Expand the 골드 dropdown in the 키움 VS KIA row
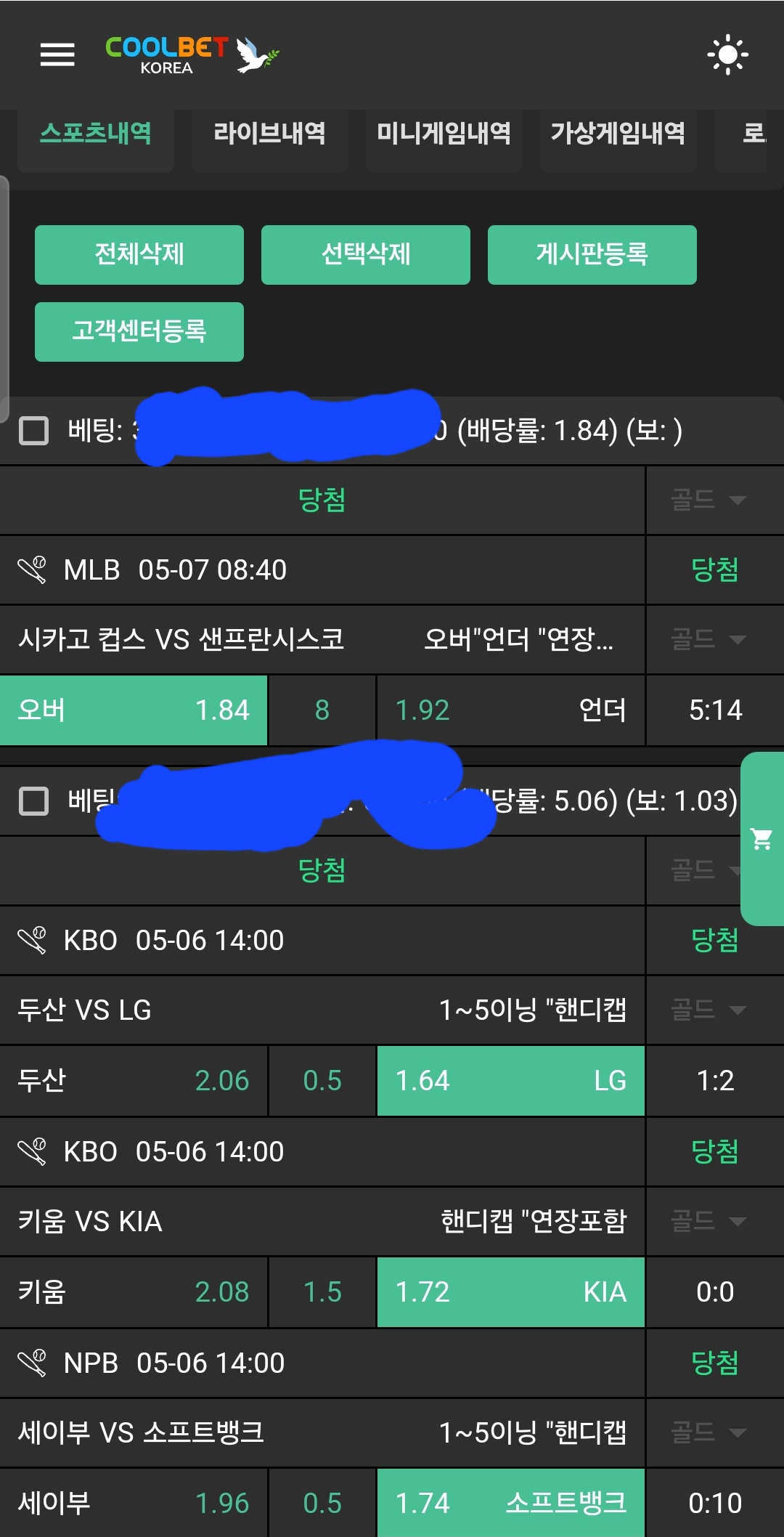The image size is (784, 1537). (708, 1221)
